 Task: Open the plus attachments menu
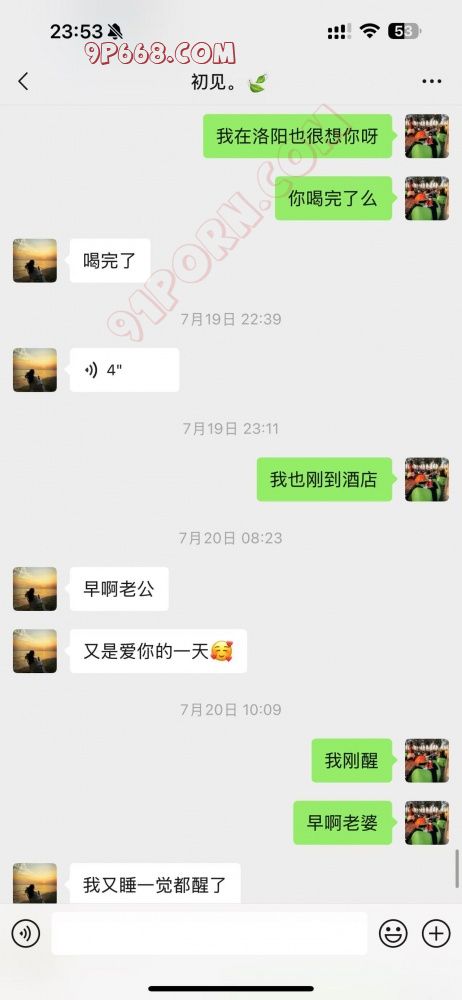point(436,934)
